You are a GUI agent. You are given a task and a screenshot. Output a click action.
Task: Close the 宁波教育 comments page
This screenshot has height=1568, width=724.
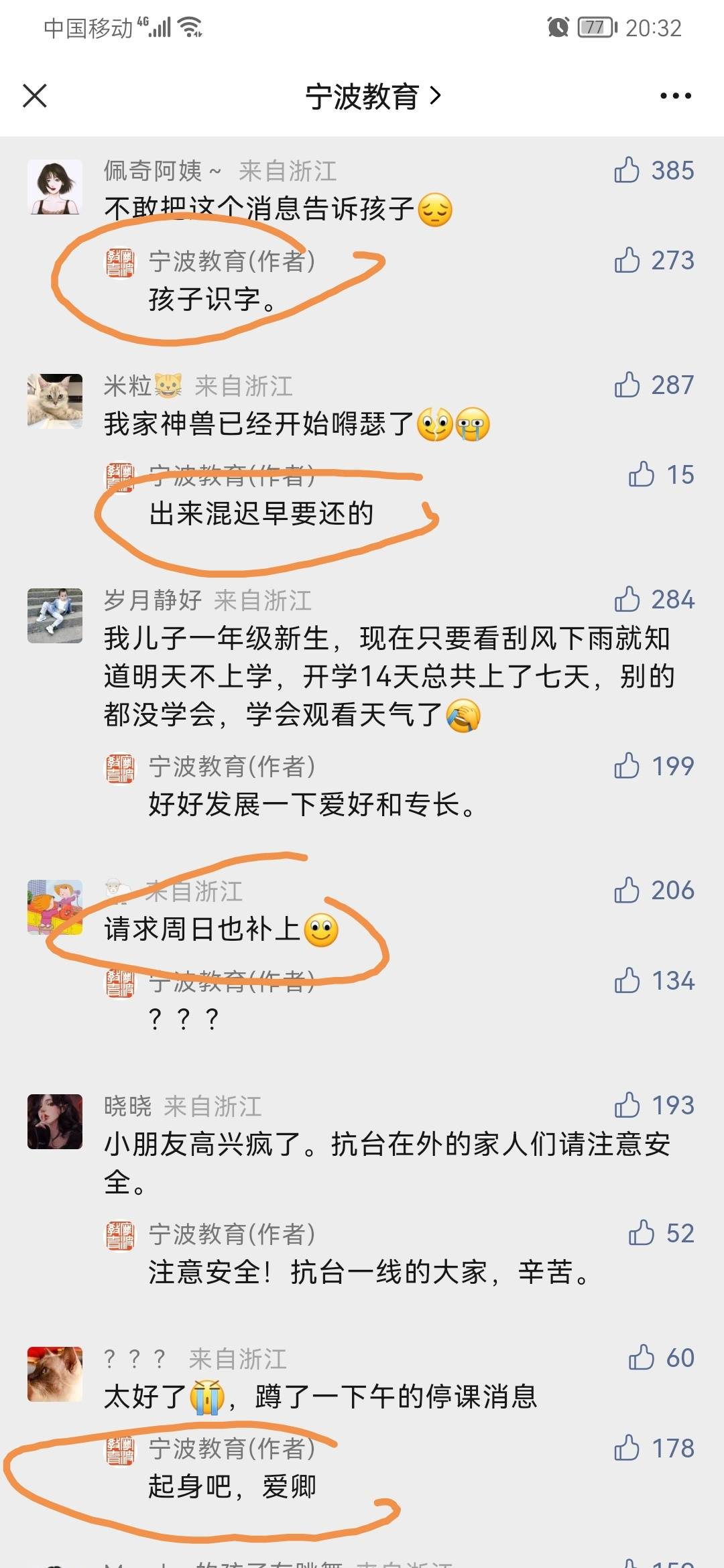click(35, 96)
